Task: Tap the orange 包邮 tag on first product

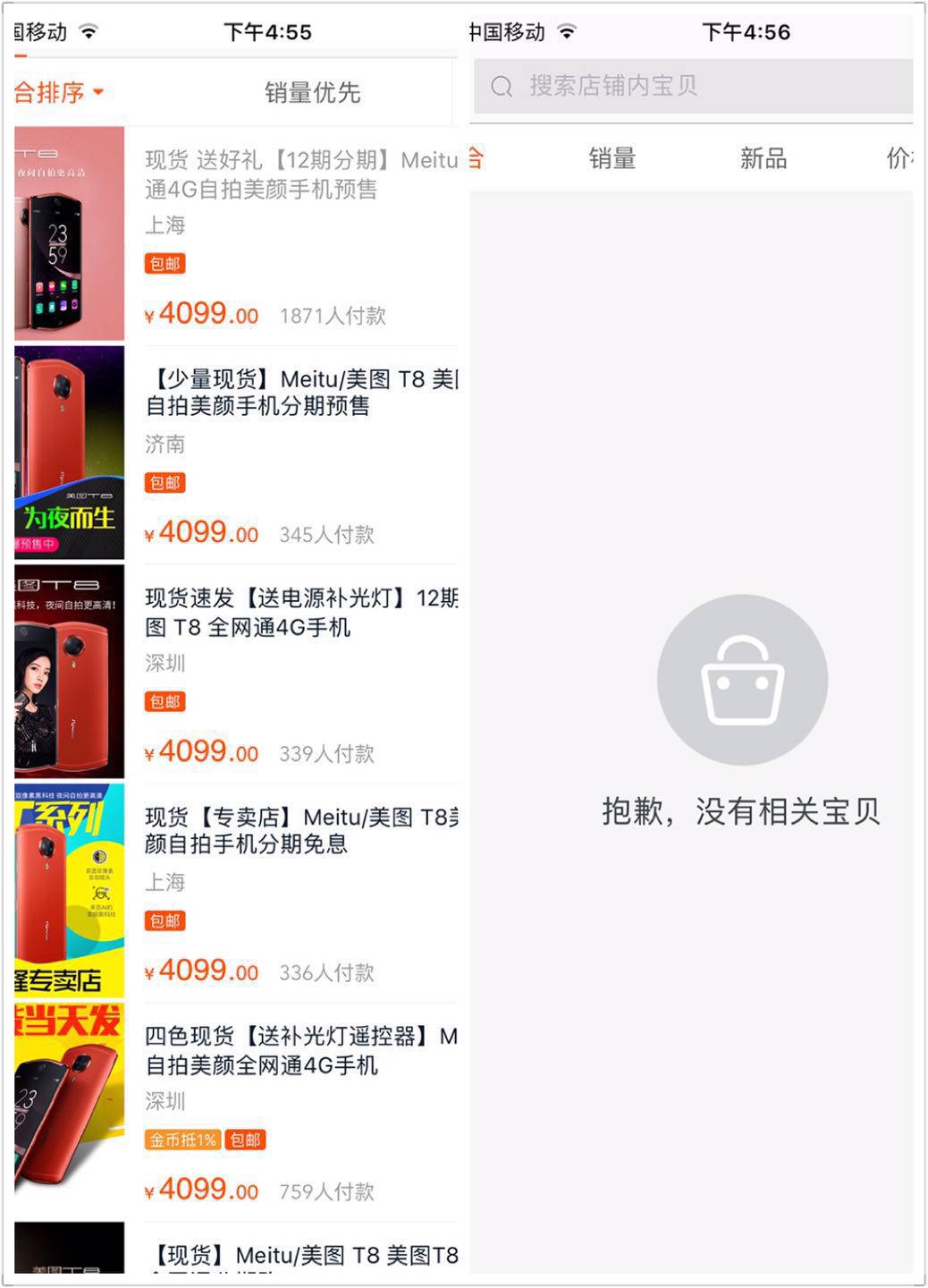Action: [165, 265]
